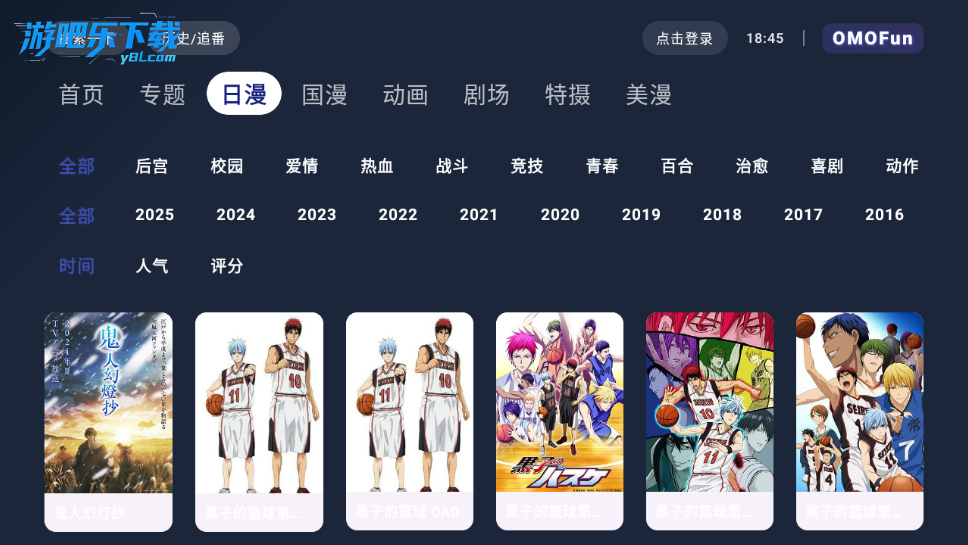Sort results by 评分
Viewport: 968px width, 545px height.
pyautogui.click(x=227, y=266)
